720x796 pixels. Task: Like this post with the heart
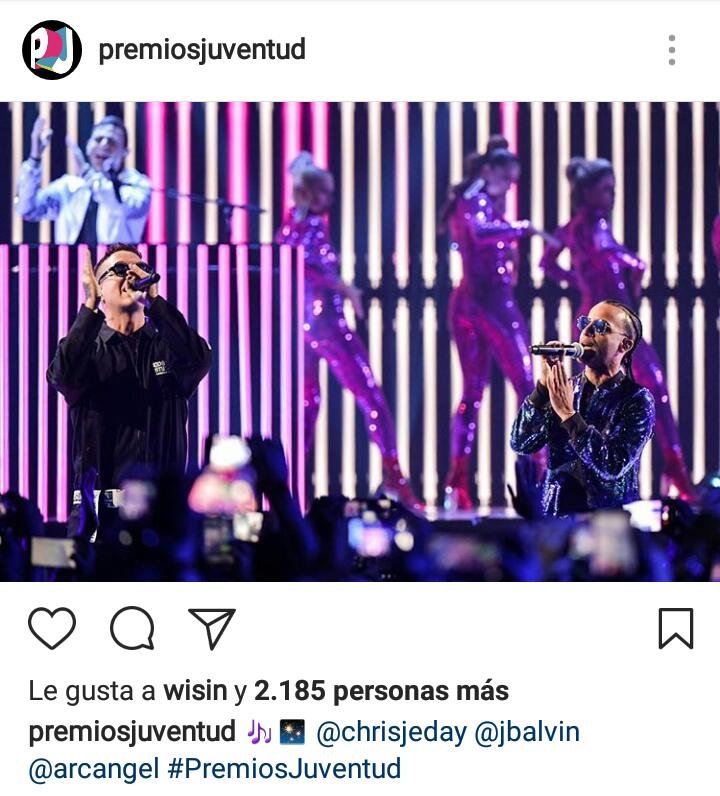pyautogui.click(x=52, y=629)
